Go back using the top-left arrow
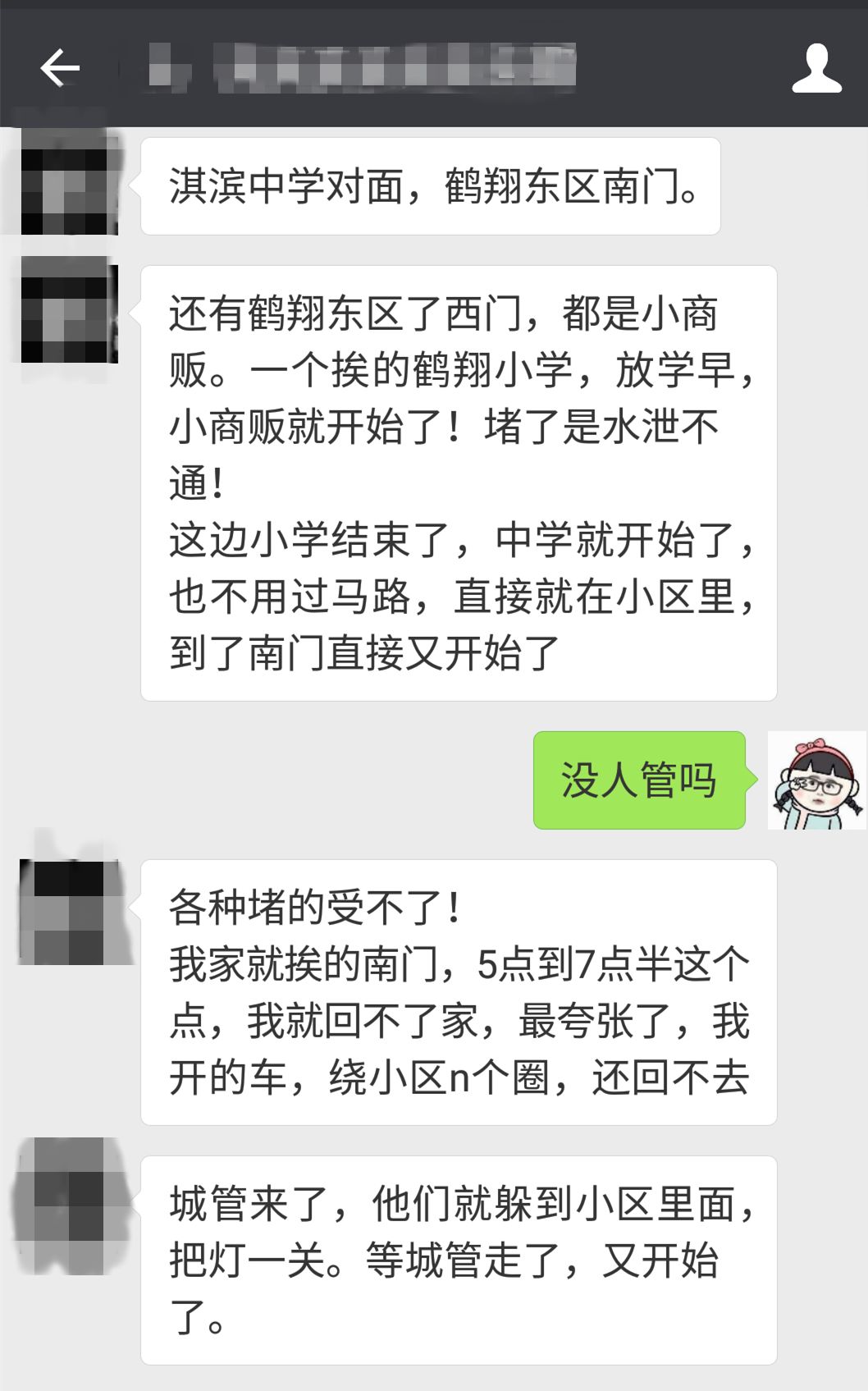This screenshot has width=868, height=1391. coord(60,68)
